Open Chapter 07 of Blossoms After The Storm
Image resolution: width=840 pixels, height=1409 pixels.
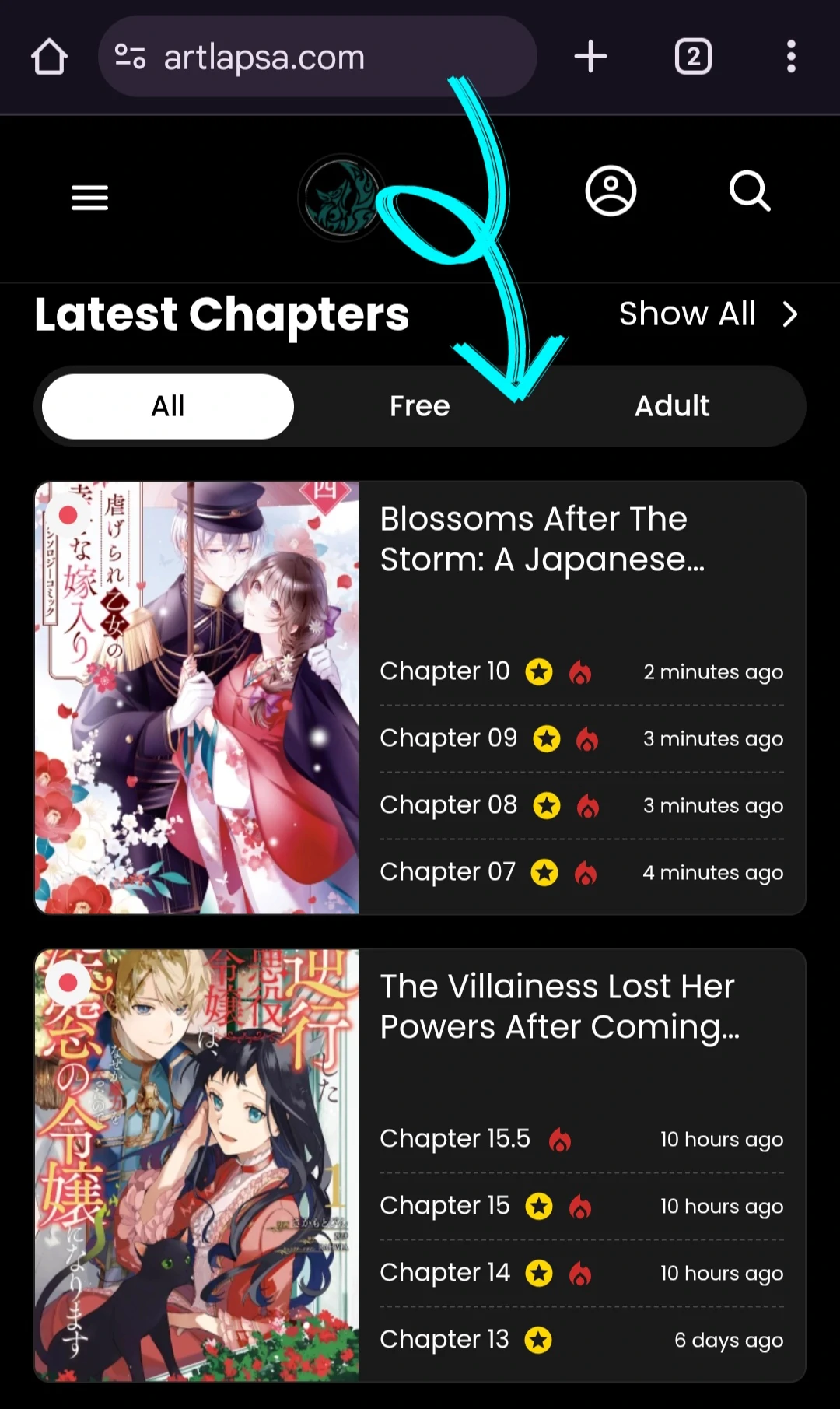(x=447, y=872)
